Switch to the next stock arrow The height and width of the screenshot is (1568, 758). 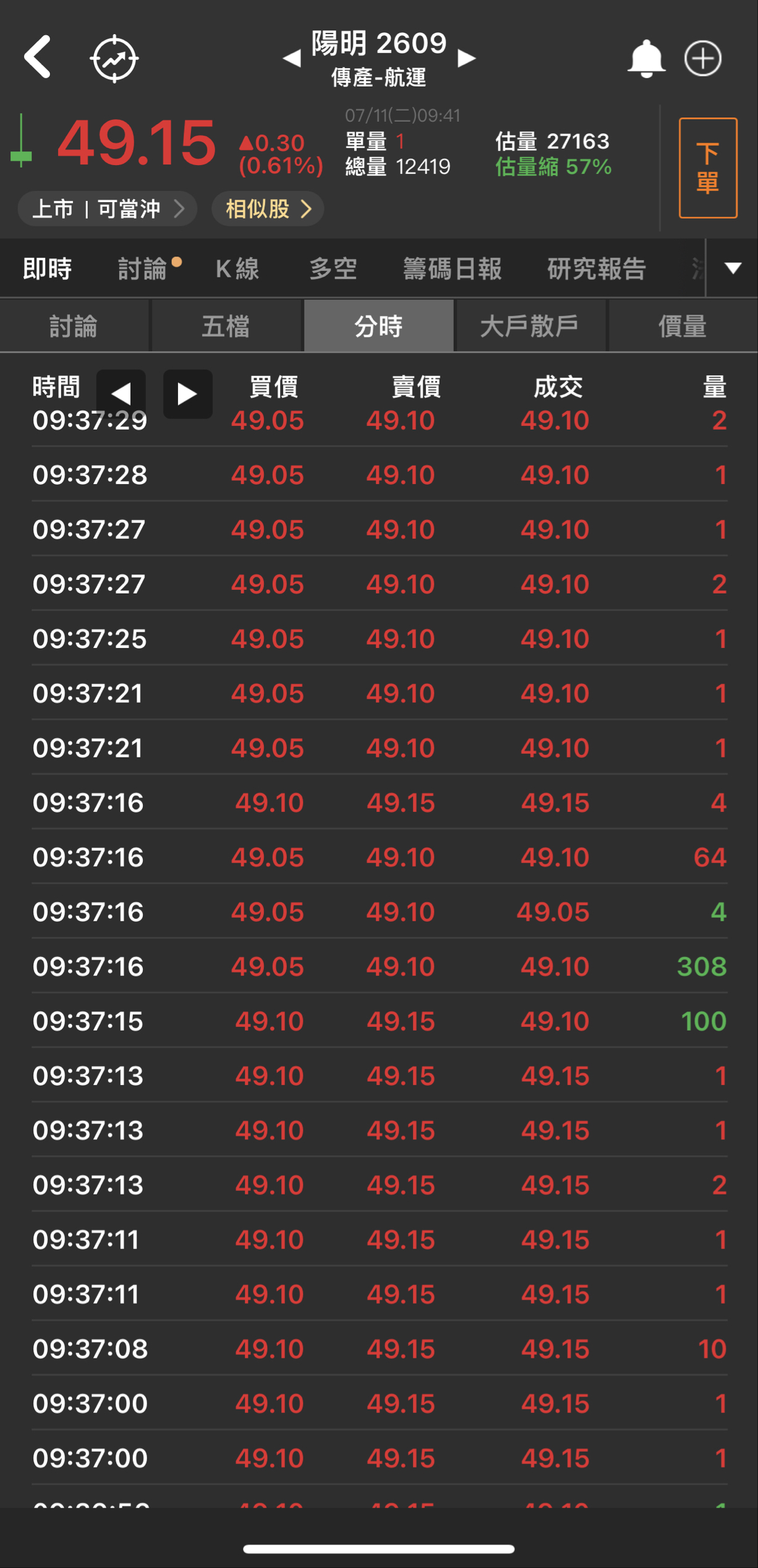[467, 59]
